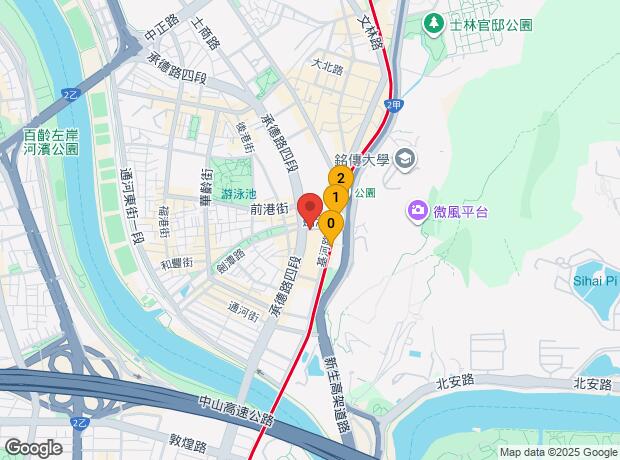Open the 微風平台 photo spot marker

418,211
